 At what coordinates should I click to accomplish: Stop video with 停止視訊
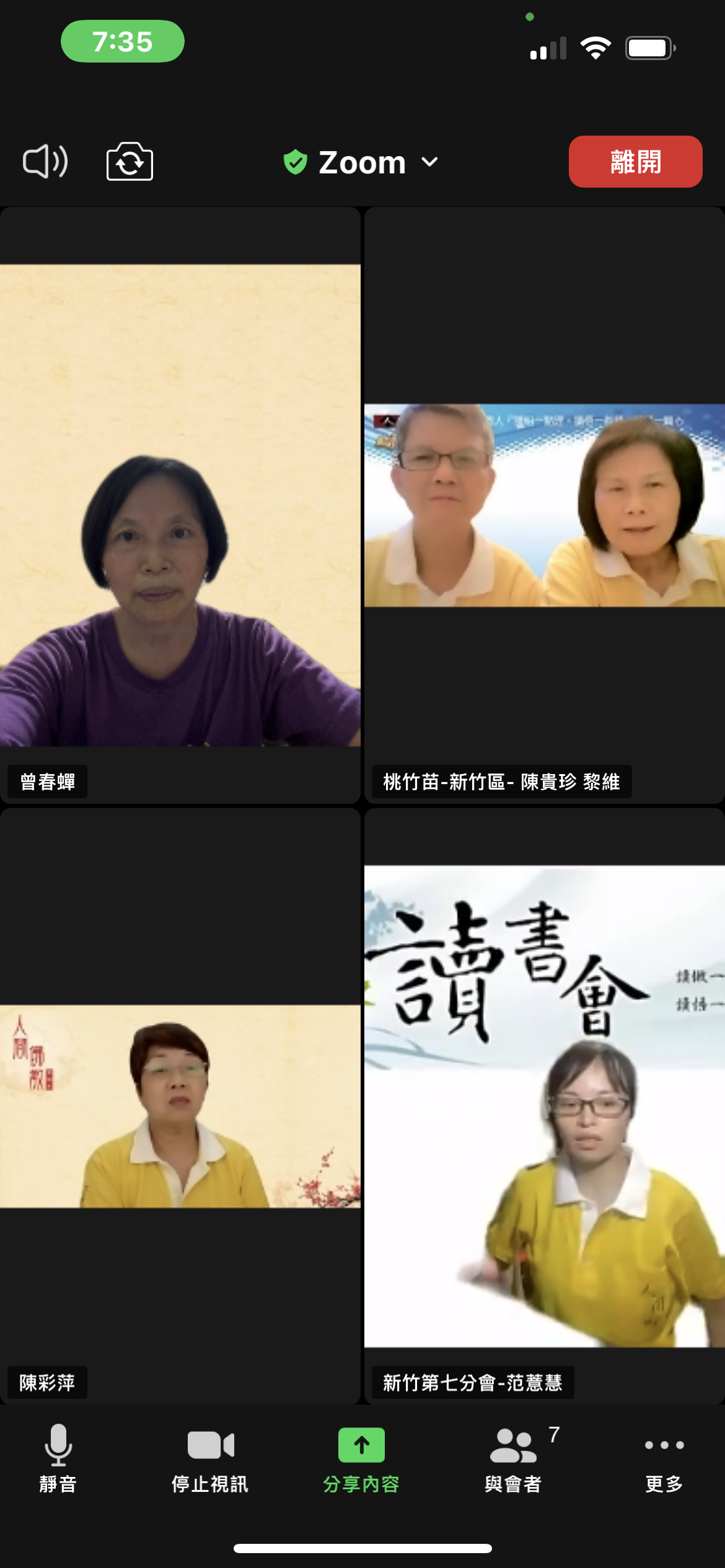[x=210, y=1458]
